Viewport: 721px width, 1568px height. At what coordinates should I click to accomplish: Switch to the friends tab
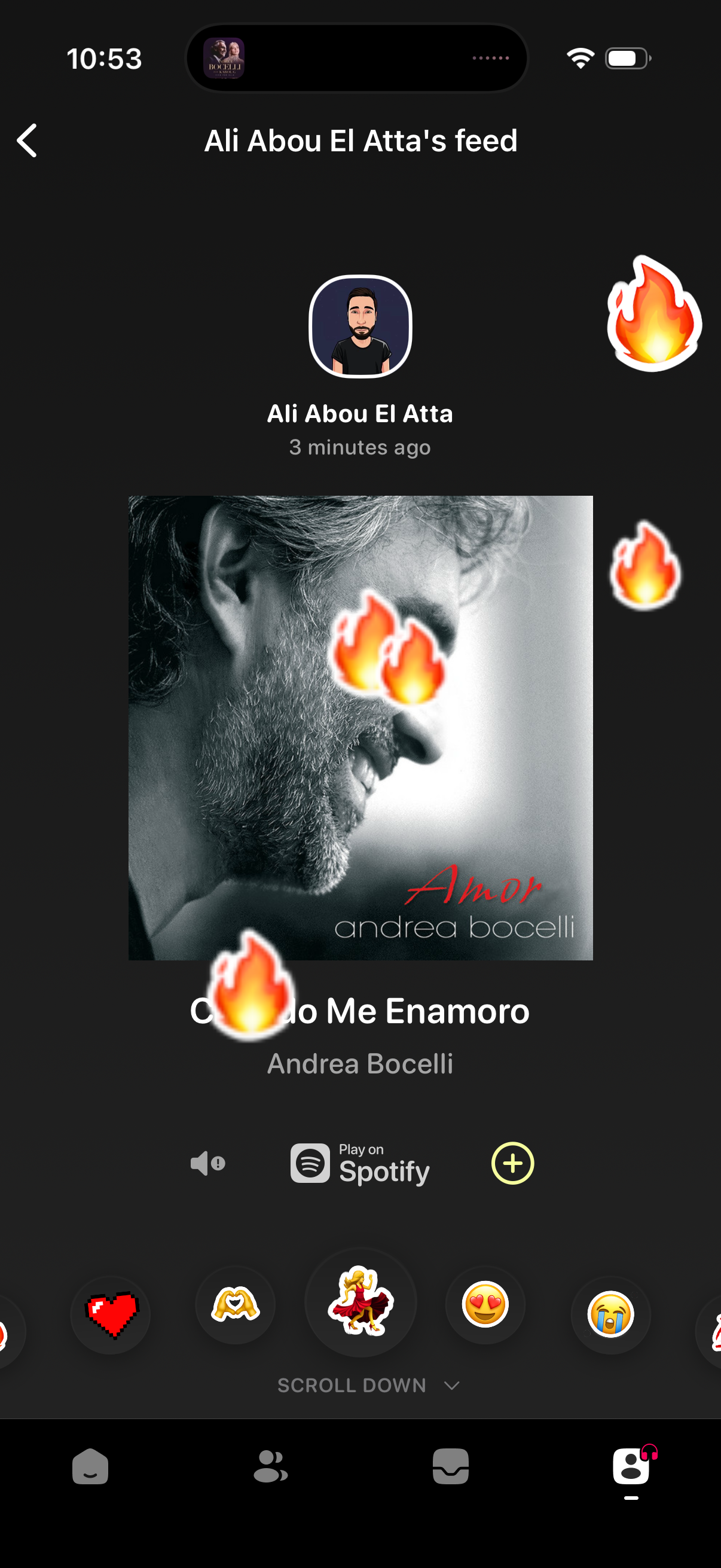pos(270,1466)
